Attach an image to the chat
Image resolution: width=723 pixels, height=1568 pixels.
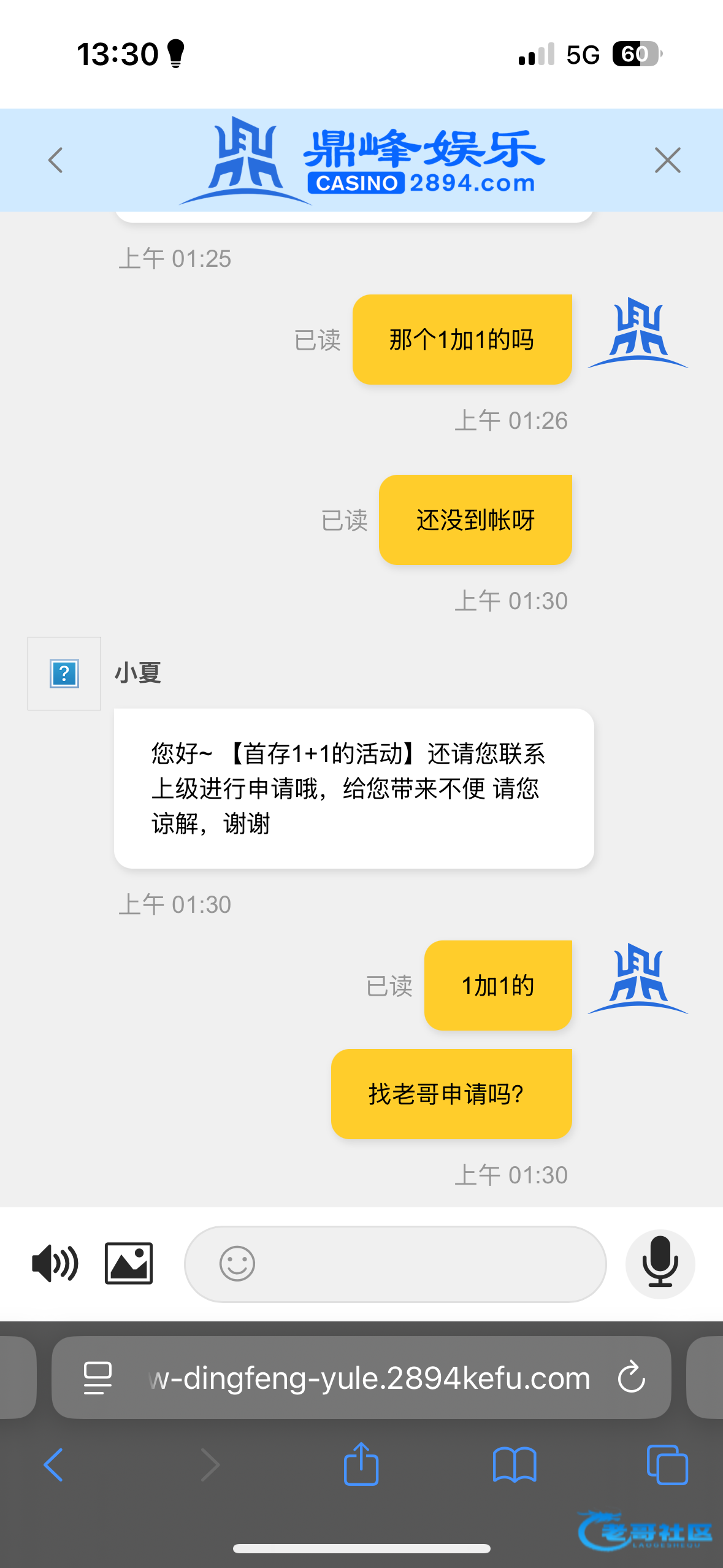[129, 1264]
